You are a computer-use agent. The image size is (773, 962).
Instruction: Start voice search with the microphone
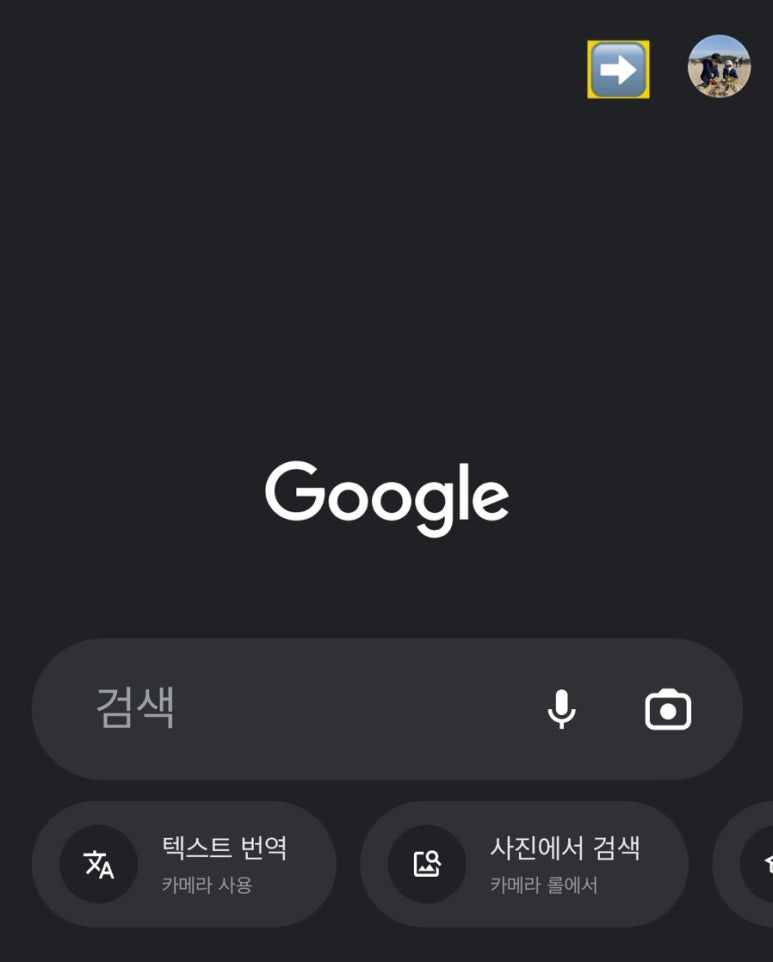[561, 710]
